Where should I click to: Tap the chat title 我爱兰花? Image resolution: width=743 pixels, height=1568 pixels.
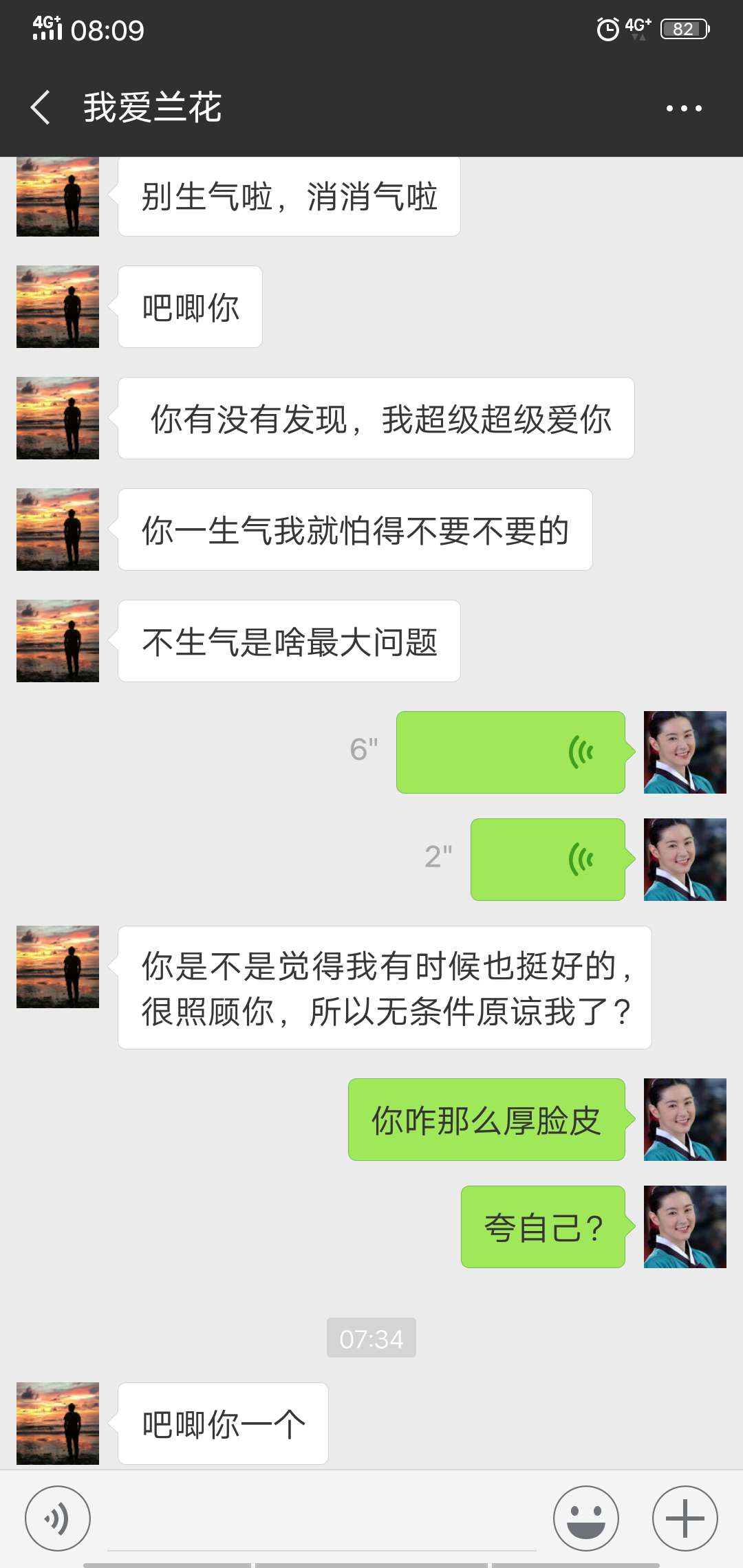click(x=151, y=107)
